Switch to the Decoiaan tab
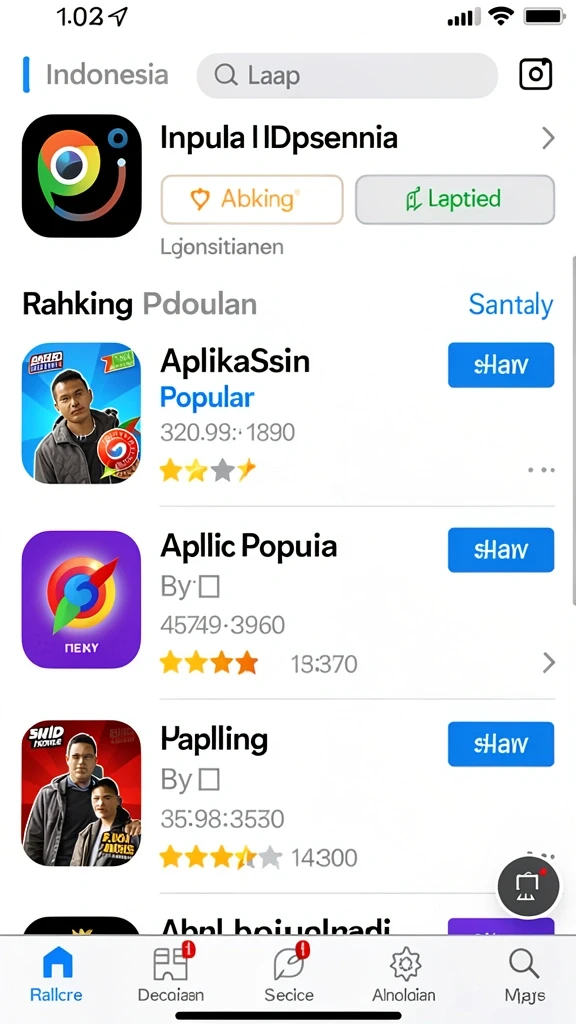This screenshot has width=576, height=1024. pyautogui.click(x=171, y=974)
